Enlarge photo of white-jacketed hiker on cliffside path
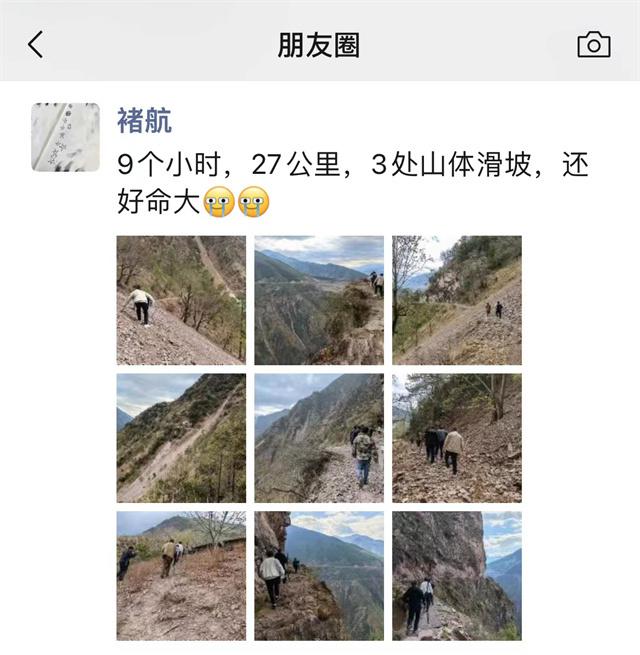The width and height of the screenshot is (640, 655). tap(318, 576)
